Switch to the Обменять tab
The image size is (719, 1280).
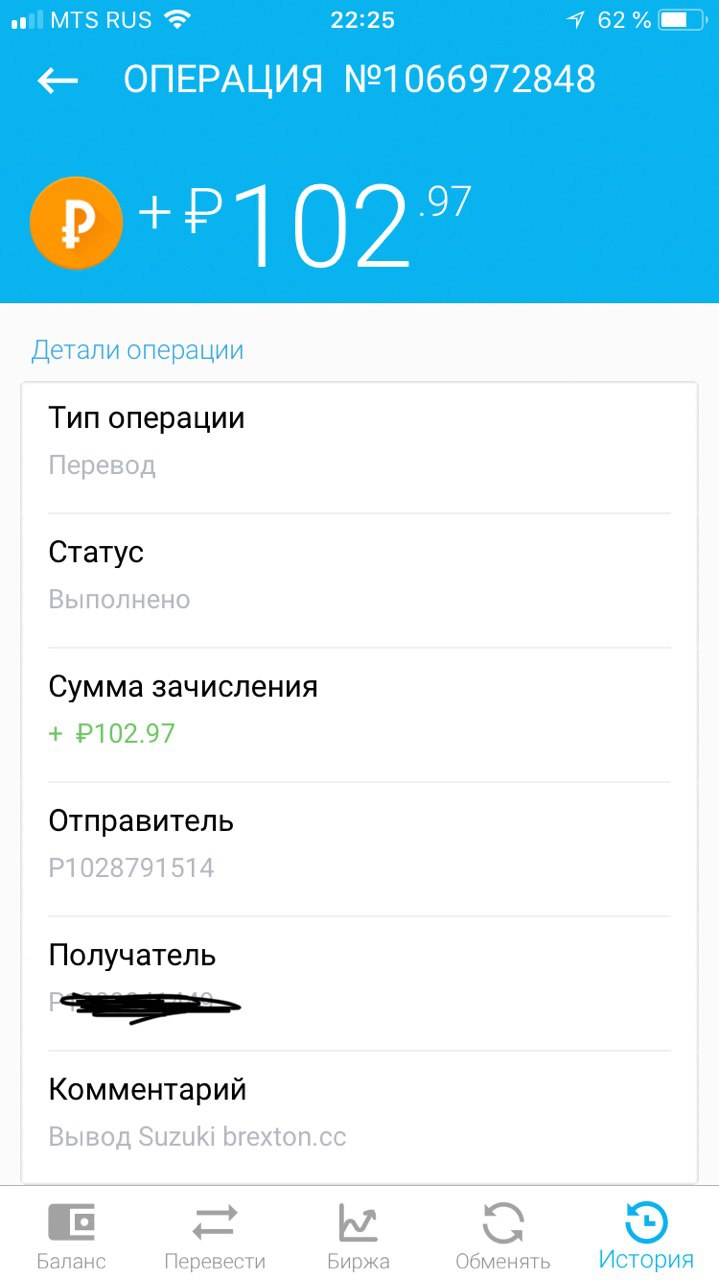click(503, 1236)
